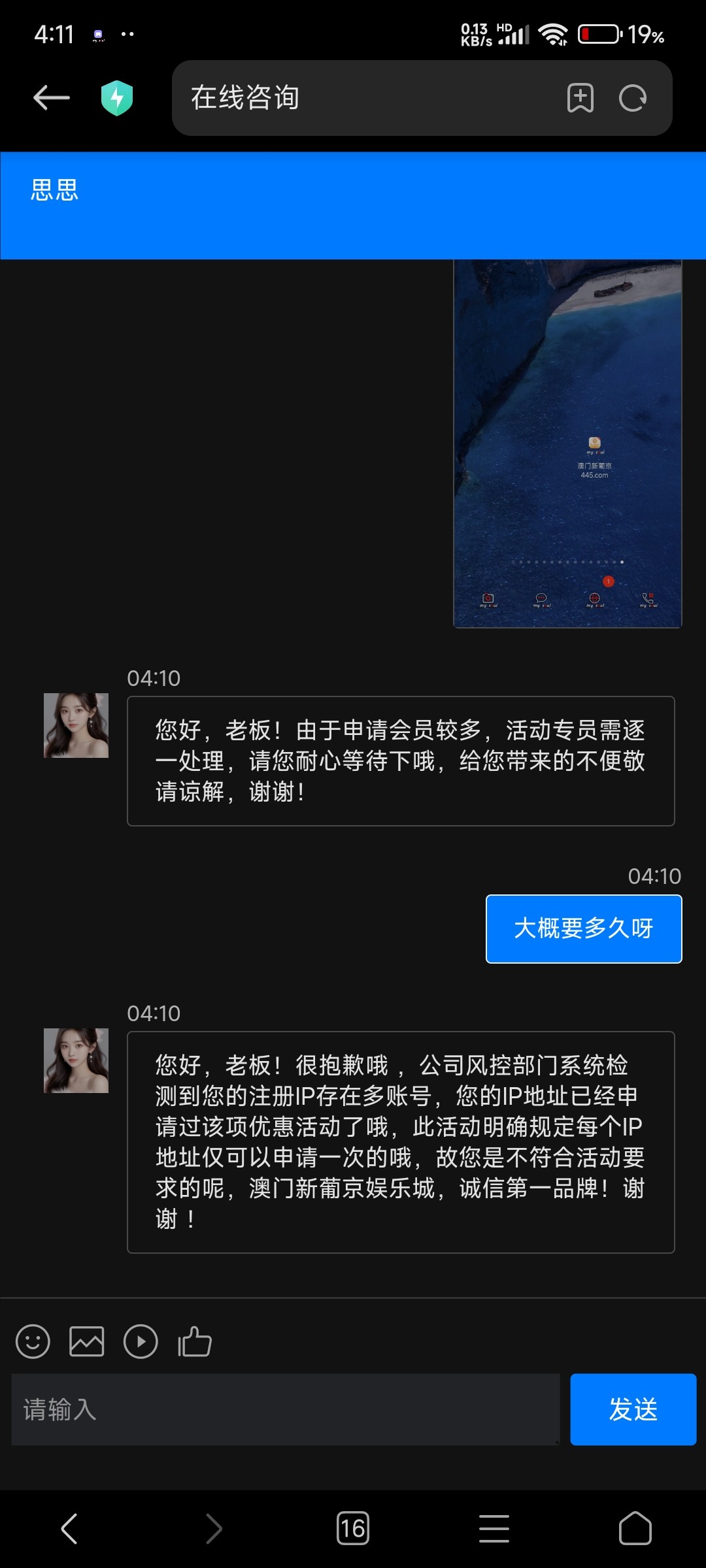Image resolution: width=706 pixels, height=1568 pixels.
Task: Go to the browser home page
Action: [x=635, y=1528]
